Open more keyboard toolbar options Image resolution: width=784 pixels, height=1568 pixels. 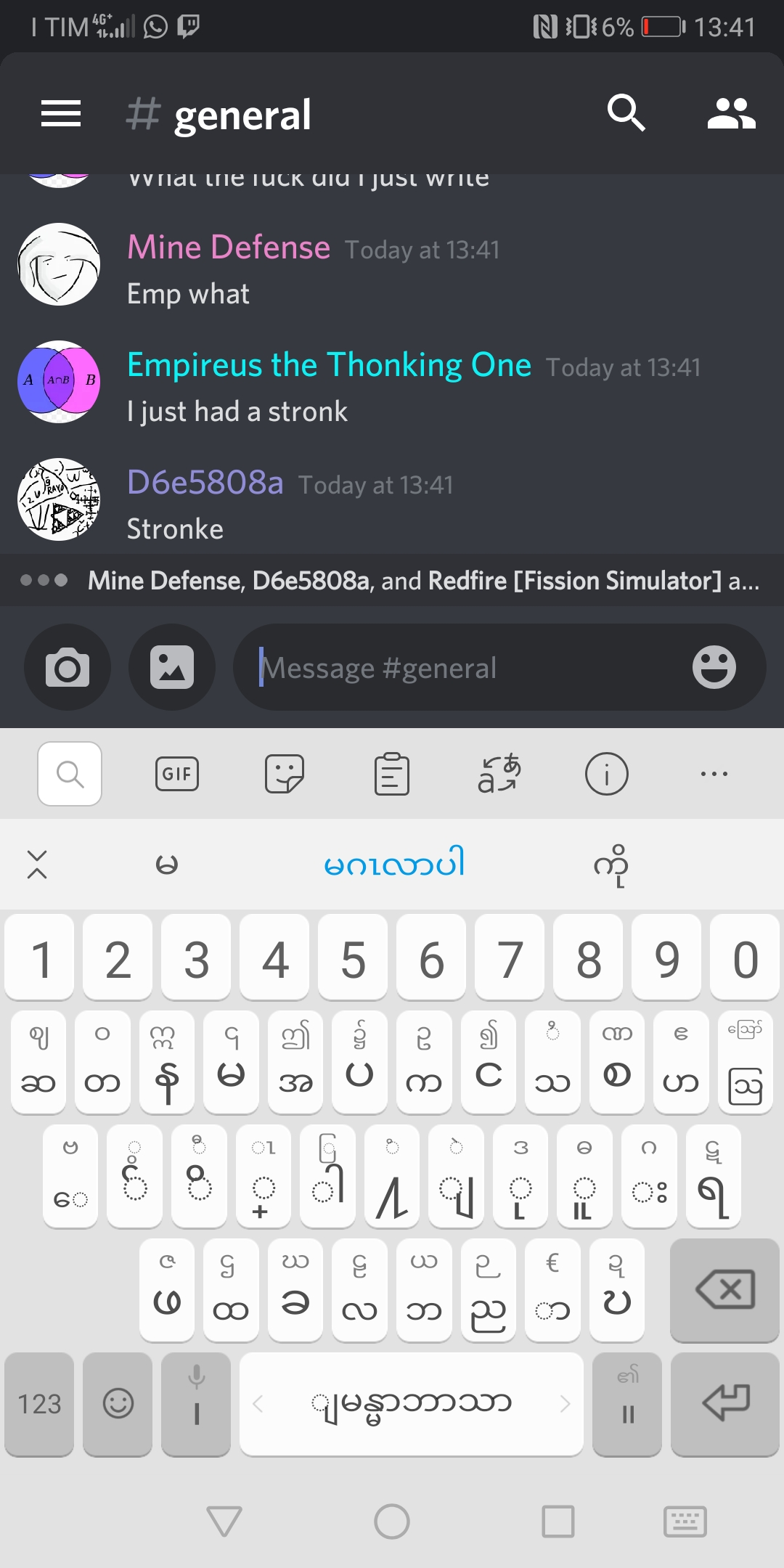tap(714, 774)
